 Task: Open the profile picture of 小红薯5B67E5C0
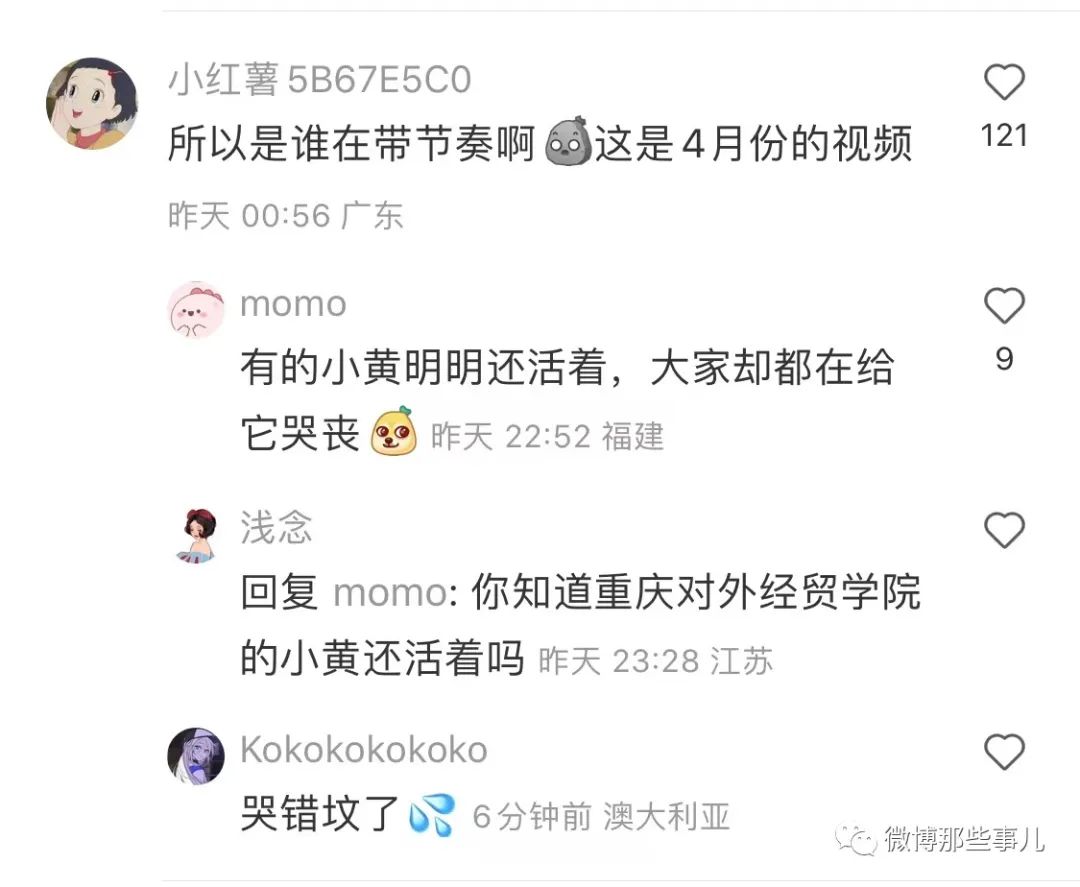[92, 103]
